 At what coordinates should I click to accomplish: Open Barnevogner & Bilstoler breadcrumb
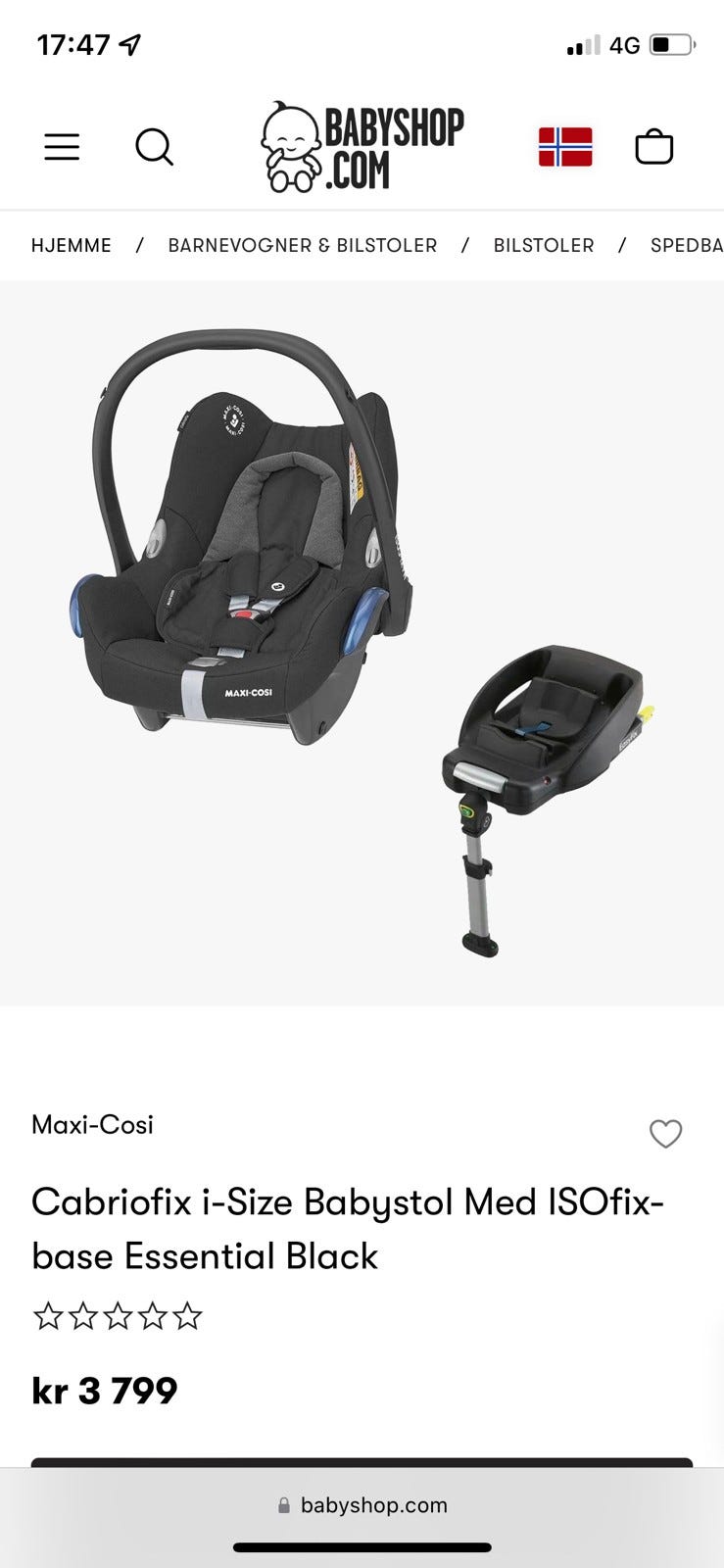point(303,245)
